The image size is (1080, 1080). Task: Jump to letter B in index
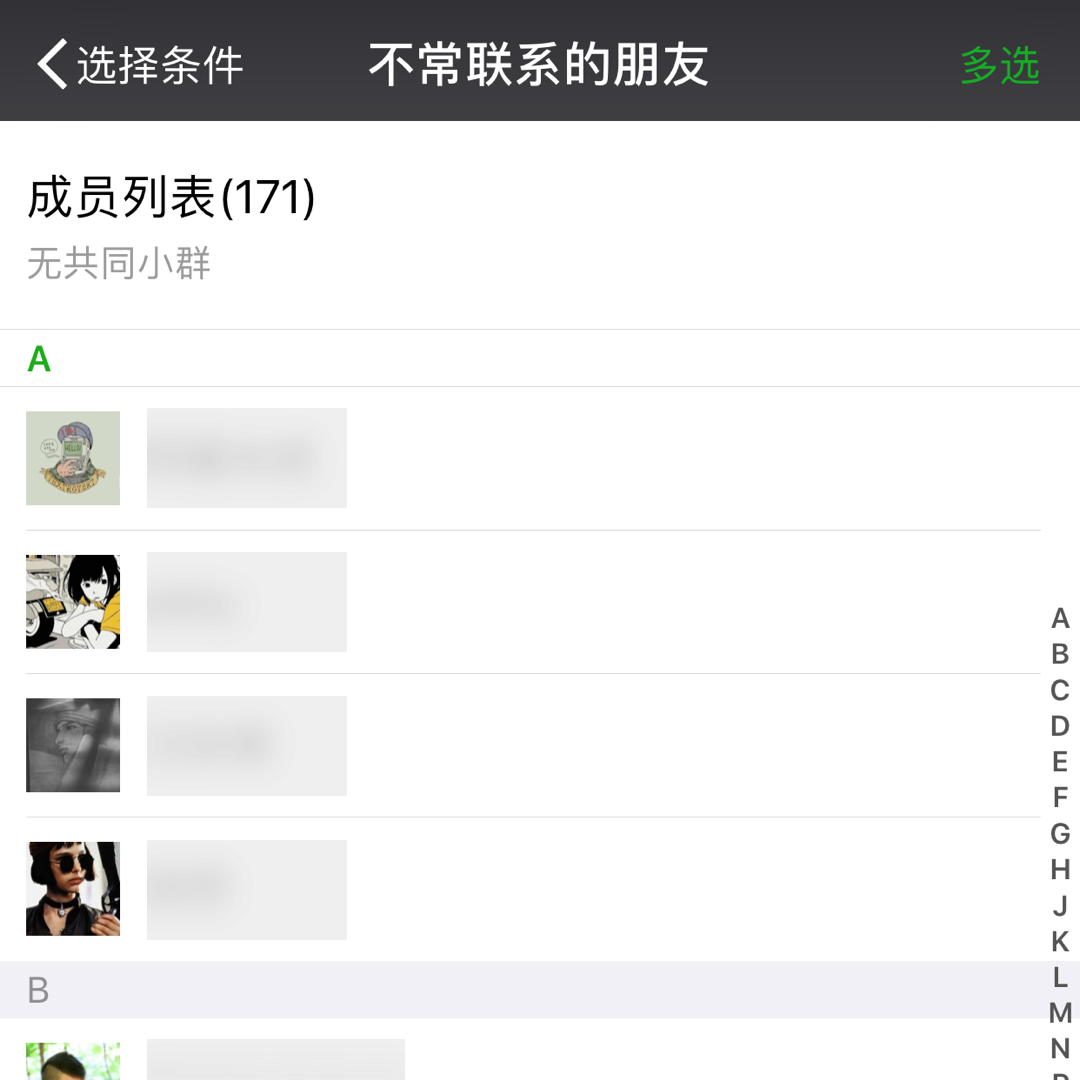(1060, 654)
